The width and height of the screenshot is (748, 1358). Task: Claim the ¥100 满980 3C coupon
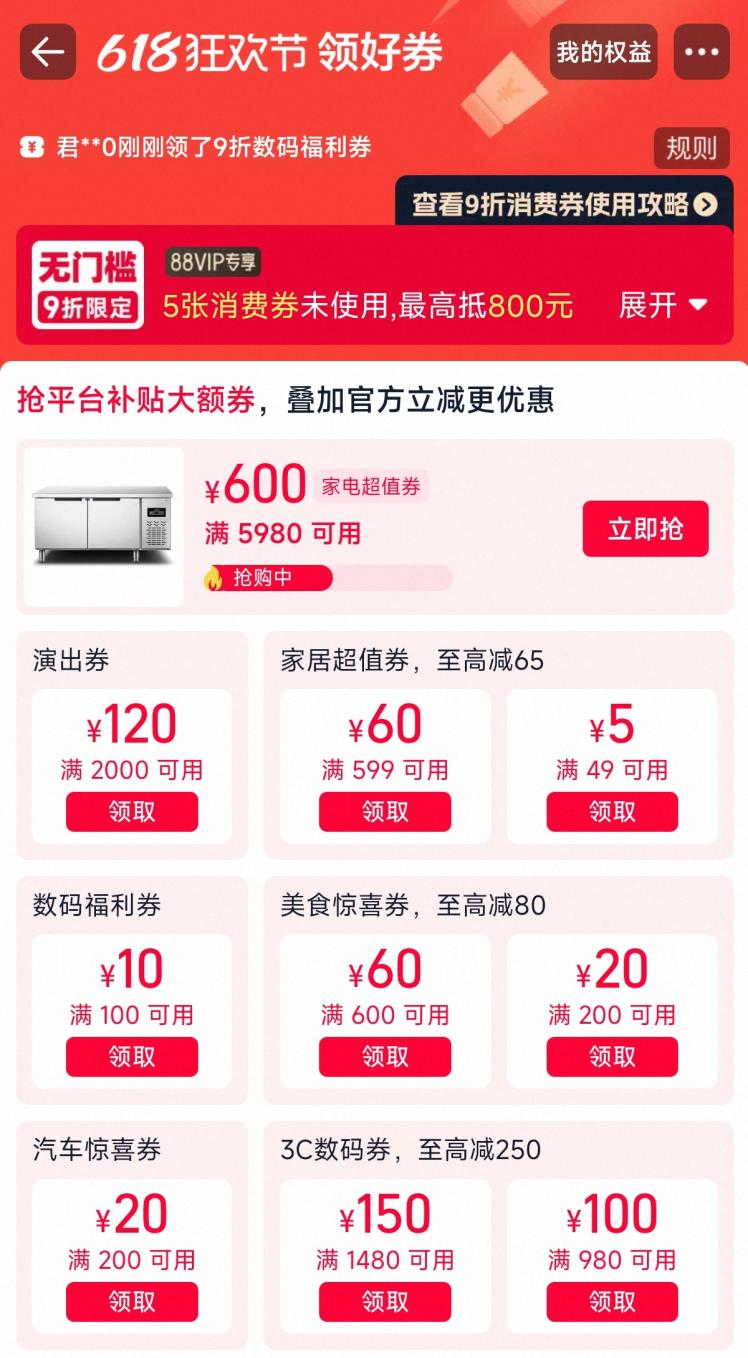(x=612, y=1301)
